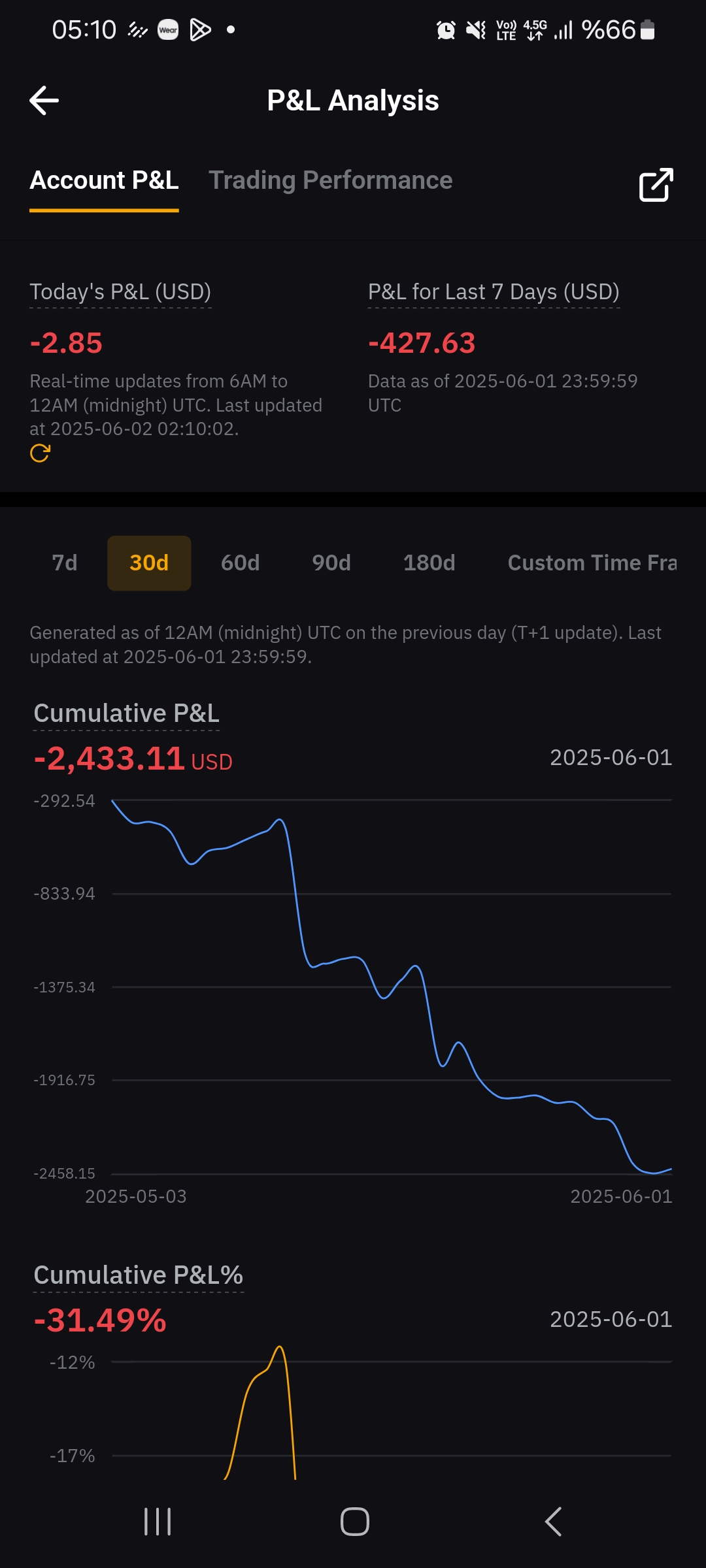Show the P&L for Last 7 Days explanation
The width and height of the screenshot is (706, 1568).
click(x=494, y=292)
